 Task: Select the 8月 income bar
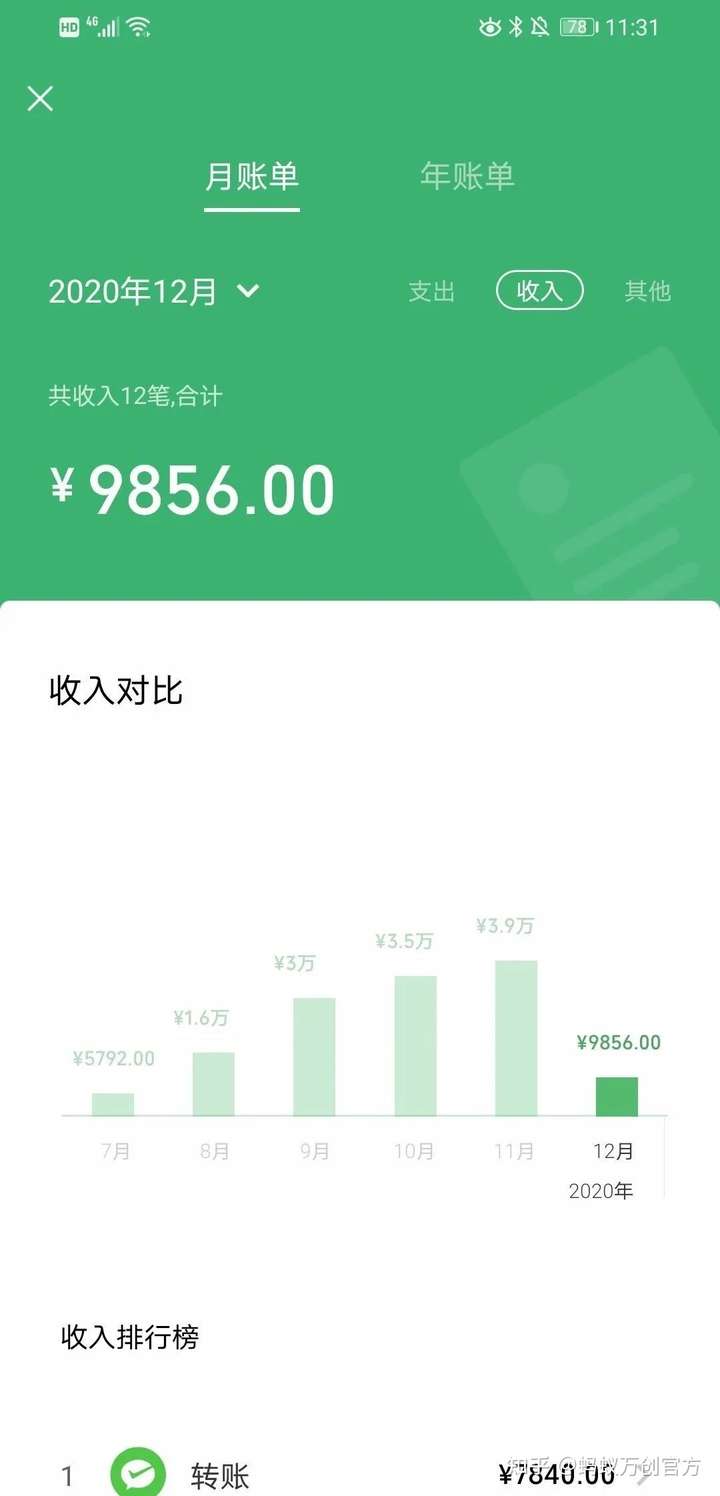213,1083
